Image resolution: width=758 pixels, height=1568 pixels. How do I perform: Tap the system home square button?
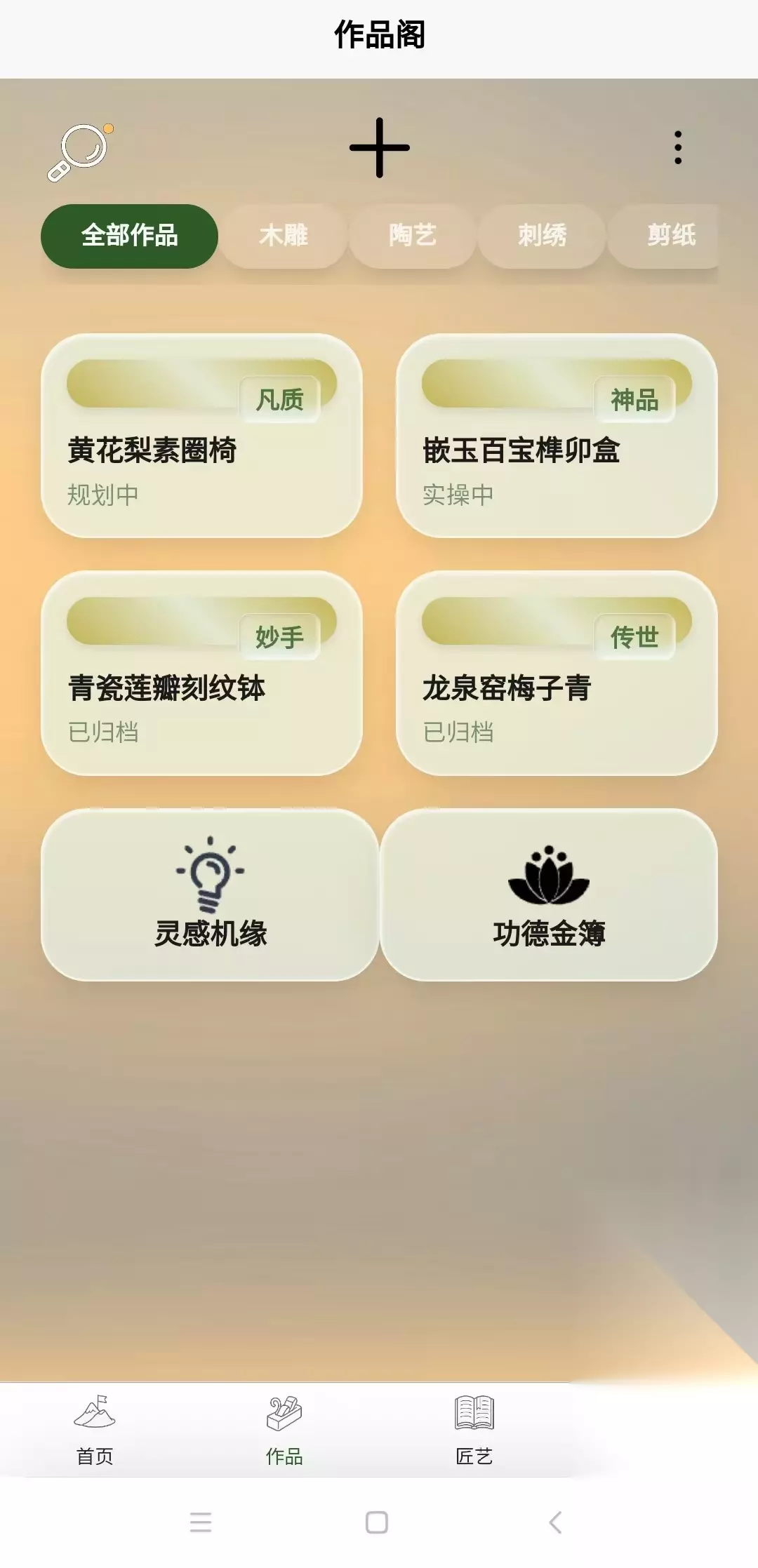tap(377, 1522)
